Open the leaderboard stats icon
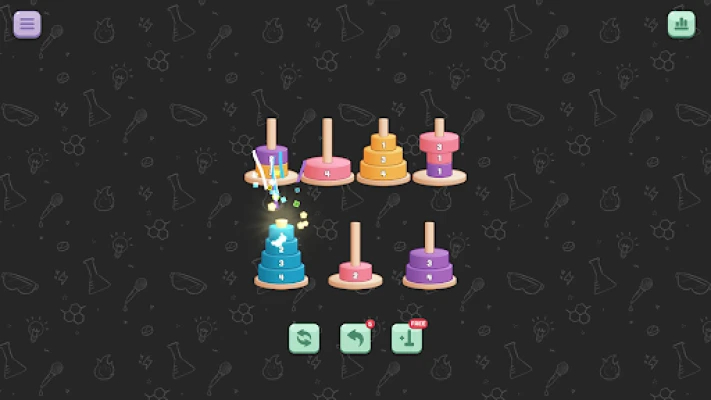The width and height of the screenshot is (711, 400). tap(681, 24)
